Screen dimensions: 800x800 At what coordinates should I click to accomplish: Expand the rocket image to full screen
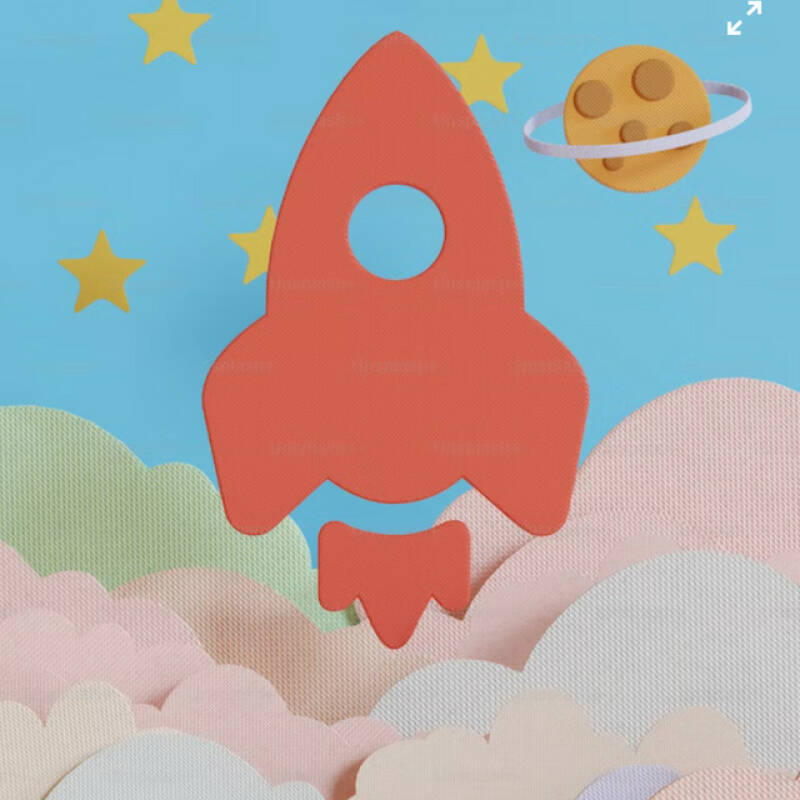coord(744,18)
